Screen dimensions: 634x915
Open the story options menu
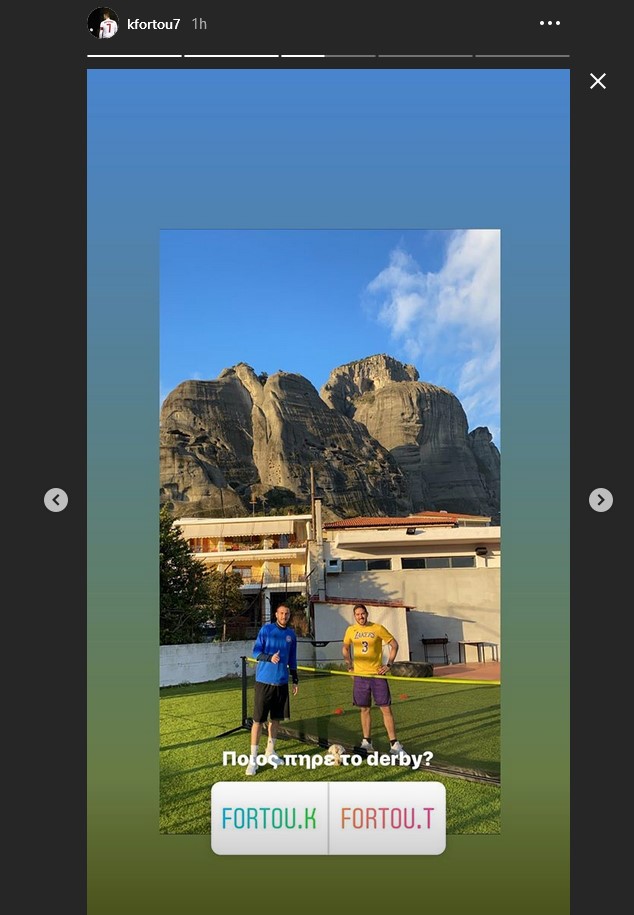point(550,23)
